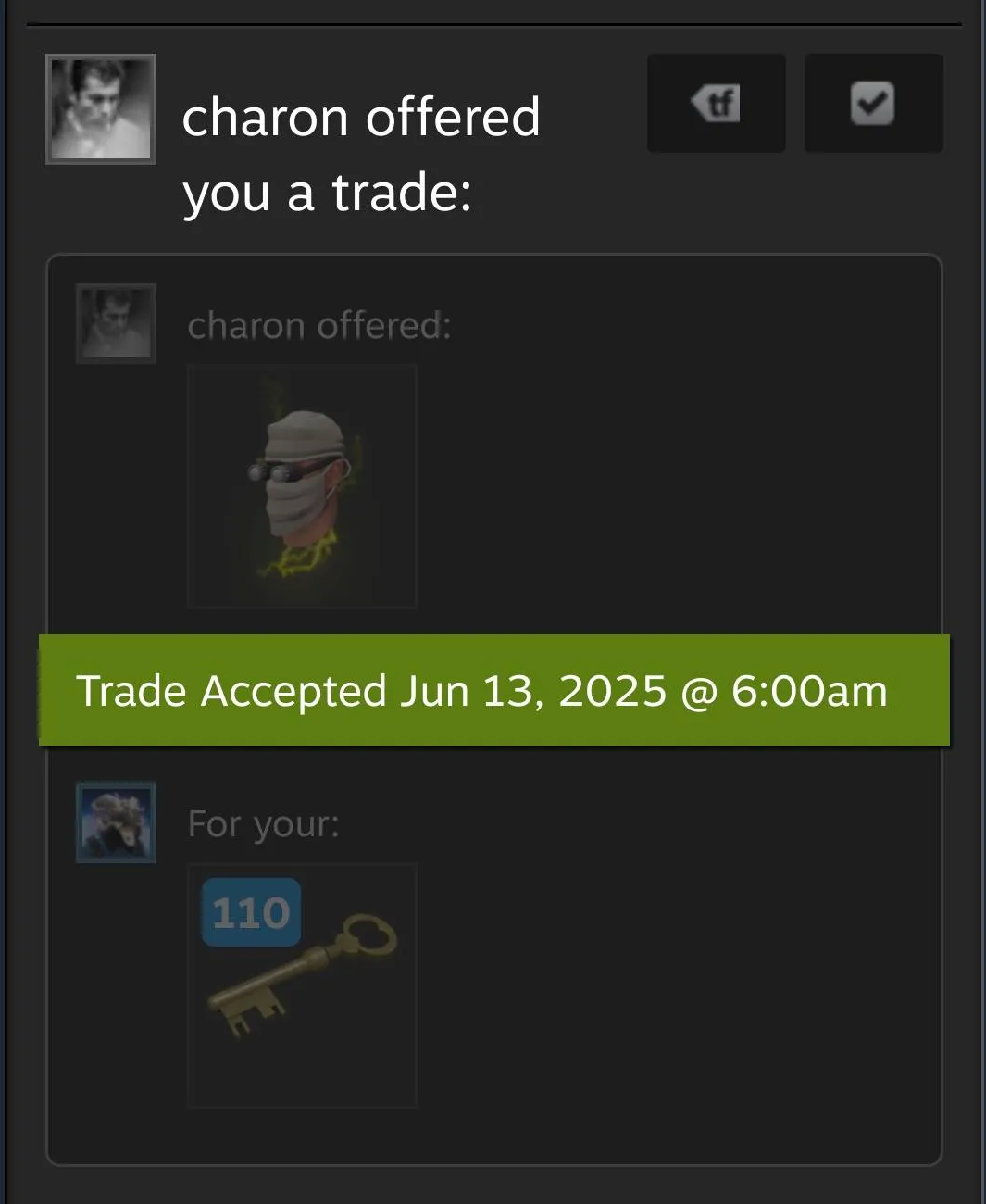Tap the tf price tag button
This screenshot has height=1204, width=986.
pos(716,103)
